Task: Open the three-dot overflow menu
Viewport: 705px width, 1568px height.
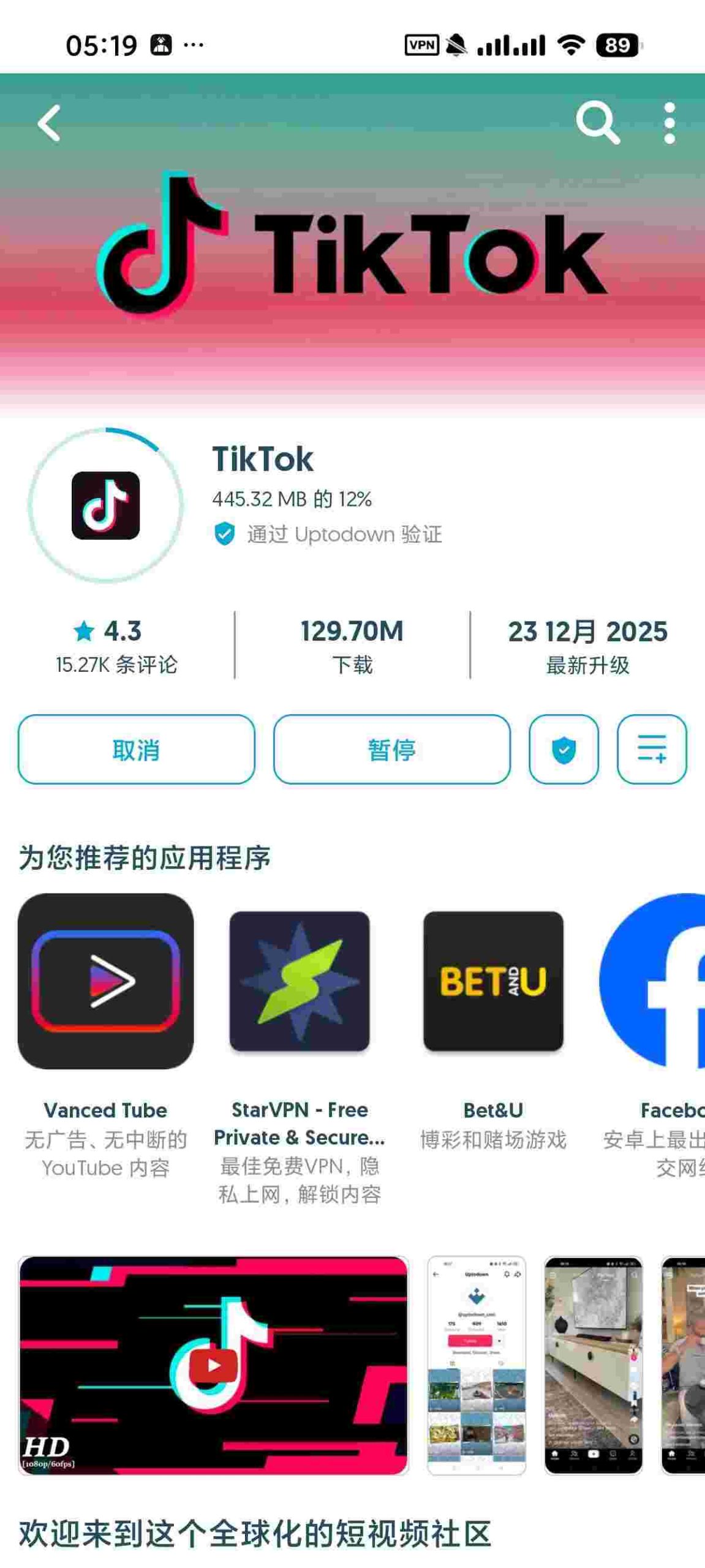Action: pyautogui.click(x=669, y=123)
